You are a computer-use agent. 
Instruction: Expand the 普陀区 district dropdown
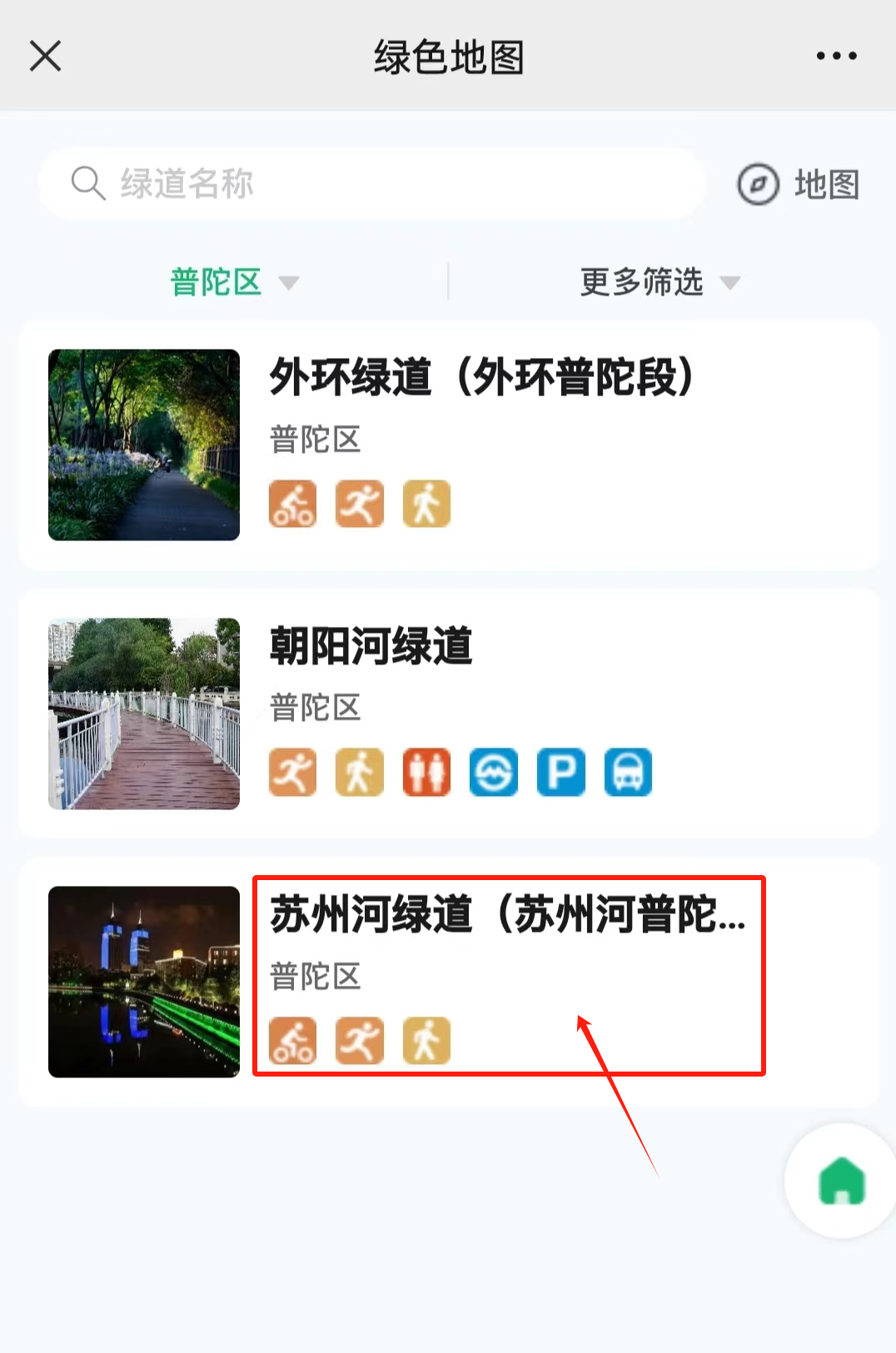click(234, 282)
